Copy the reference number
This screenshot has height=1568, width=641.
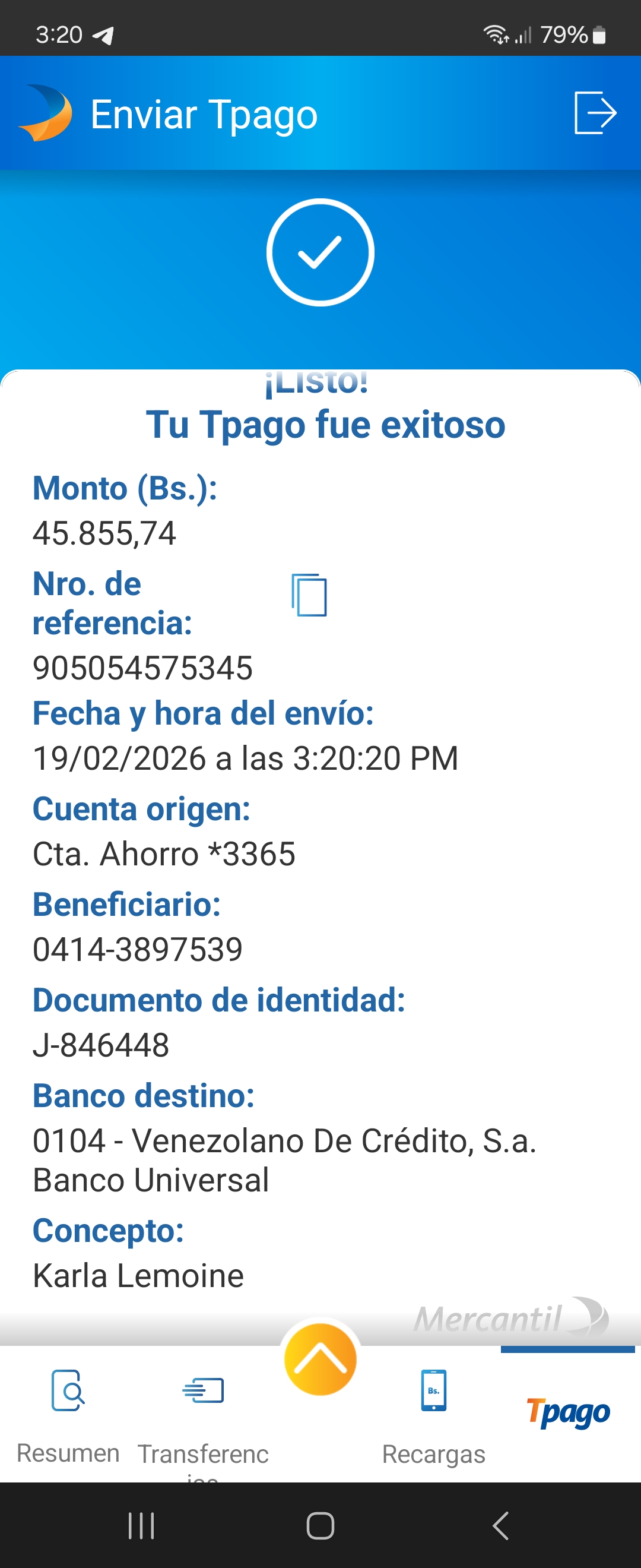309,595
